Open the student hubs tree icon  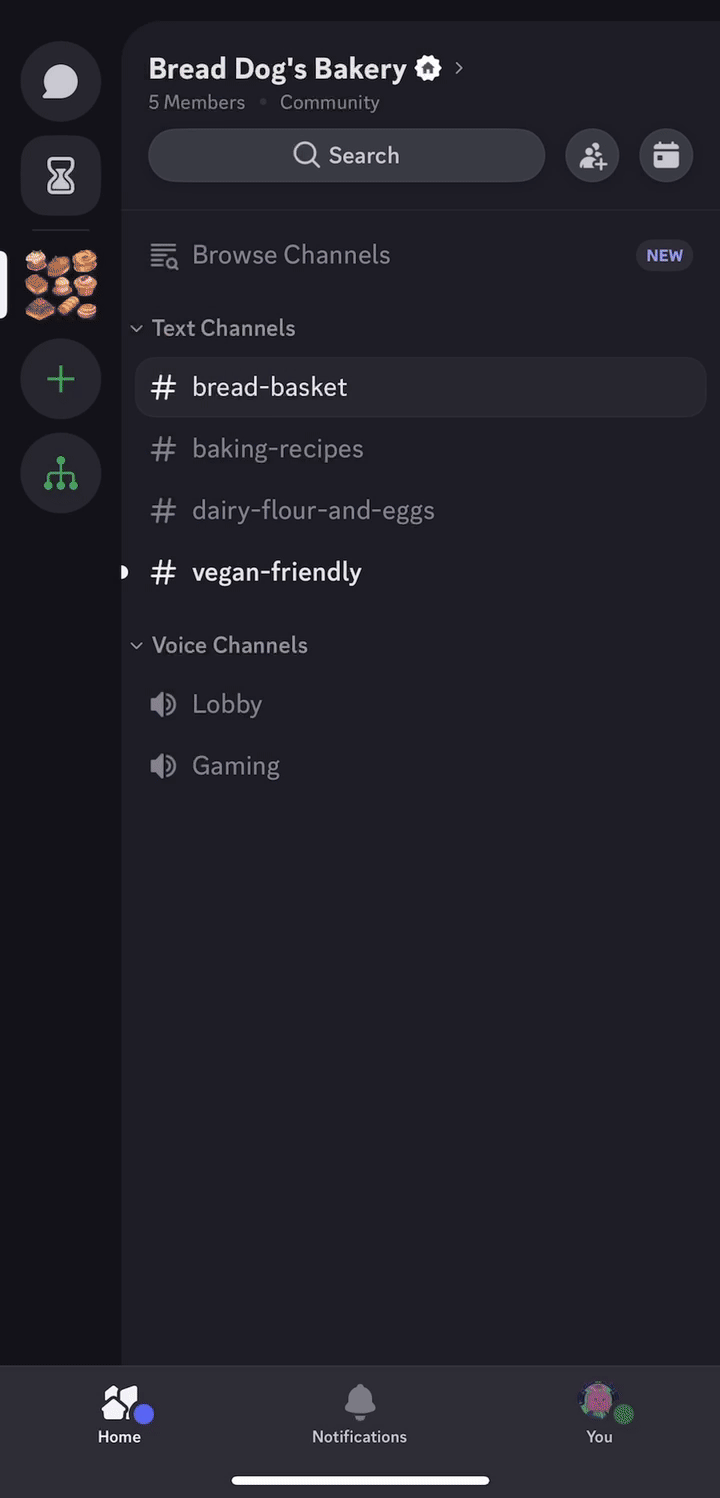(x=61, y=473)
